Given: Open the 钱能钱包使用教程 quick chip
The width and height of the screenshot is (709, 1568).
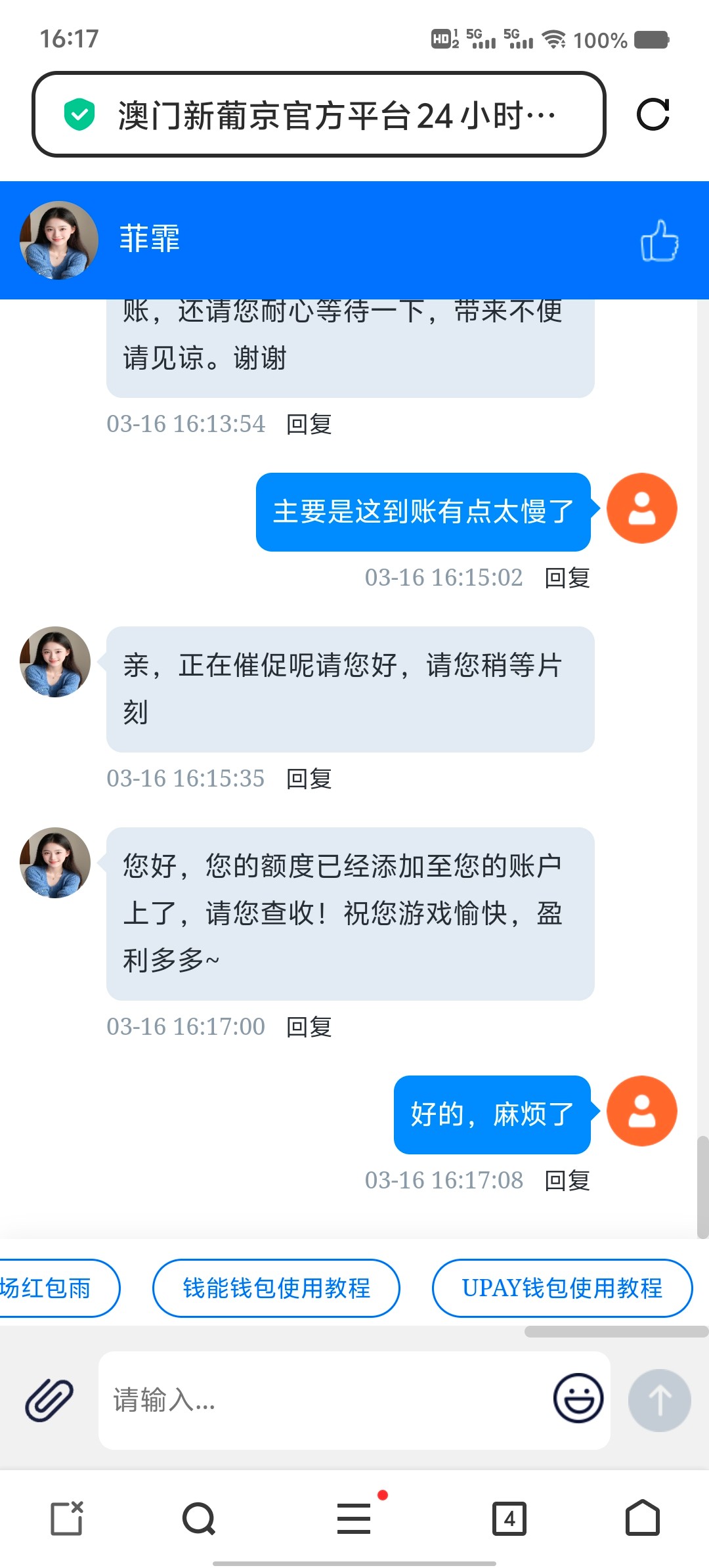Looking at the screenshot, I should tap(276, 1288).
